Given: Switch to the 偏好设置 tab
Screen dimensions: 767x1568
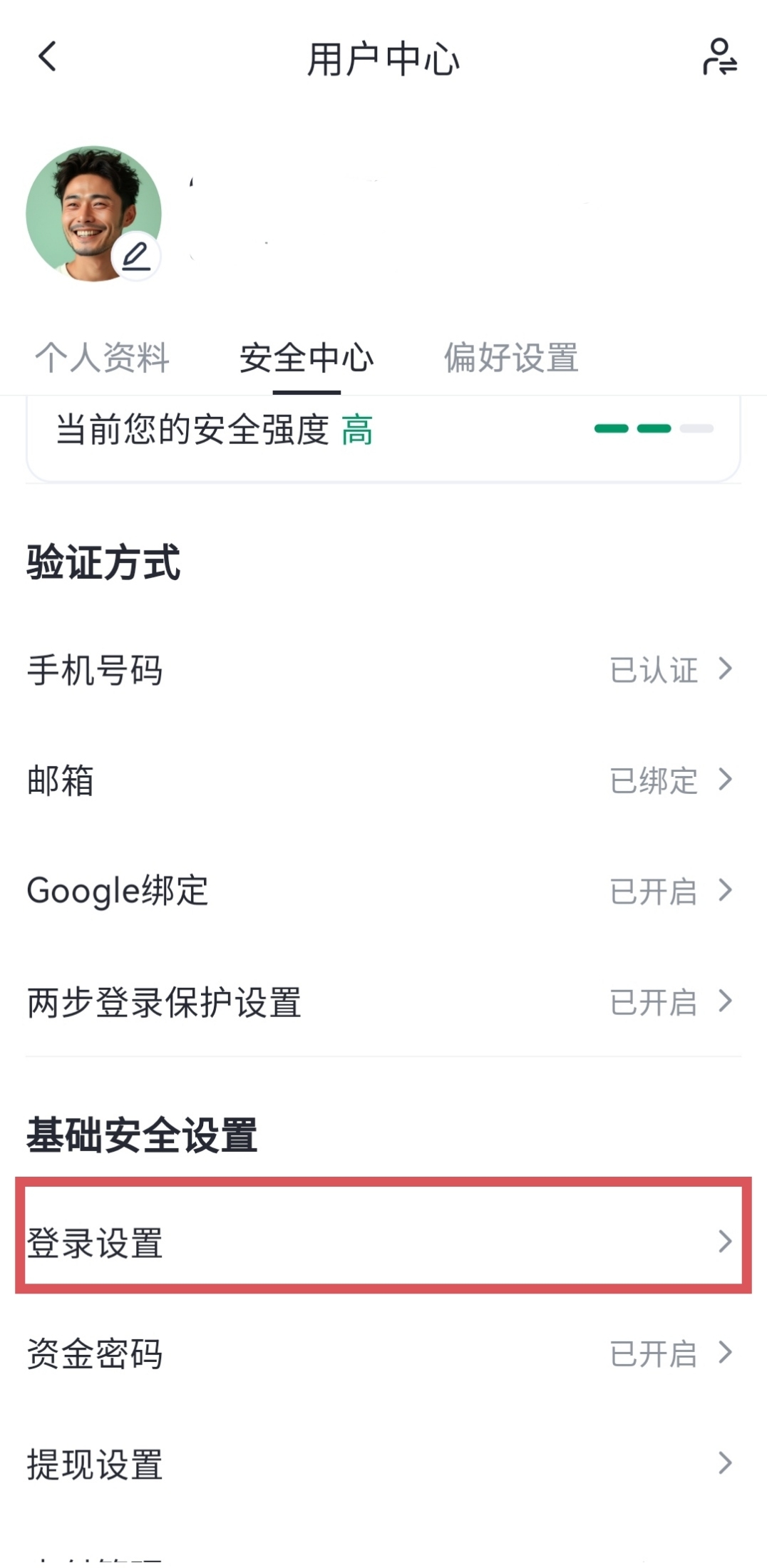Looking at the screenshot, I should tap(511, 358).
